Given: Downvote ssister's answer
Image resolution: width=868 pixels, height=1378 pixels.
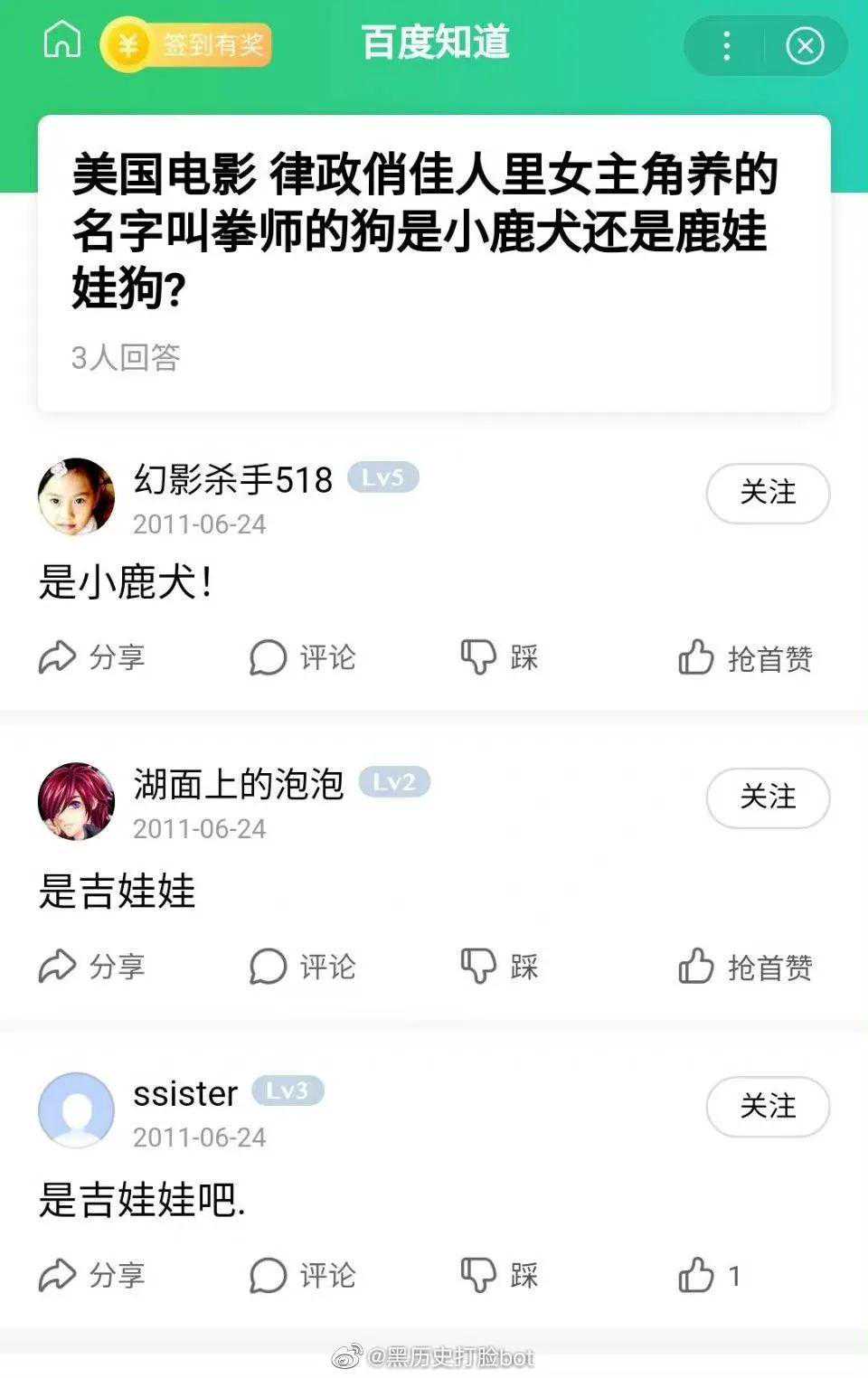Looking at the screenshot, I should click(499, 1275).
